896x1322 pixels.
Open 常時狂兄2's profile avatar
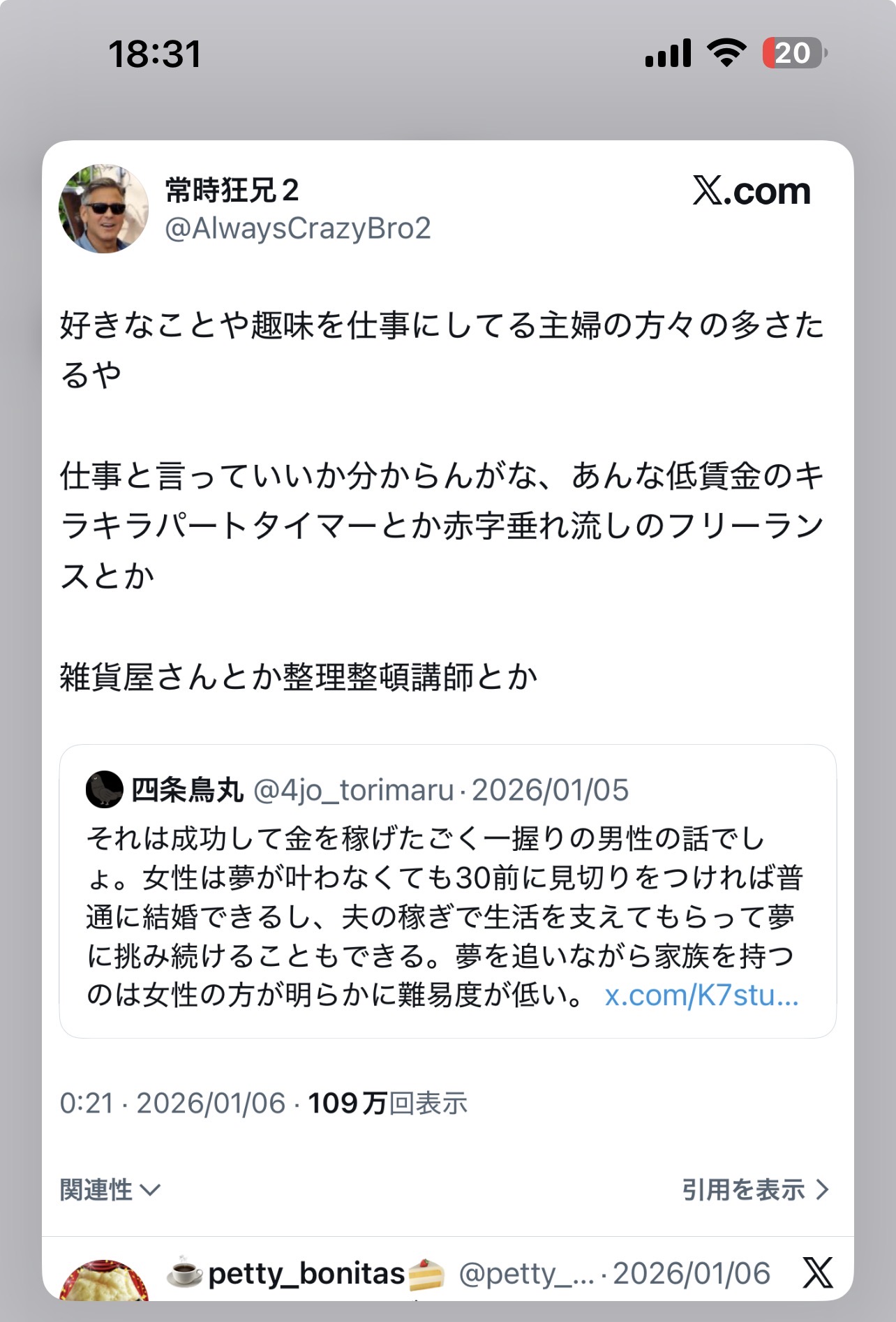tap(103, 209)
